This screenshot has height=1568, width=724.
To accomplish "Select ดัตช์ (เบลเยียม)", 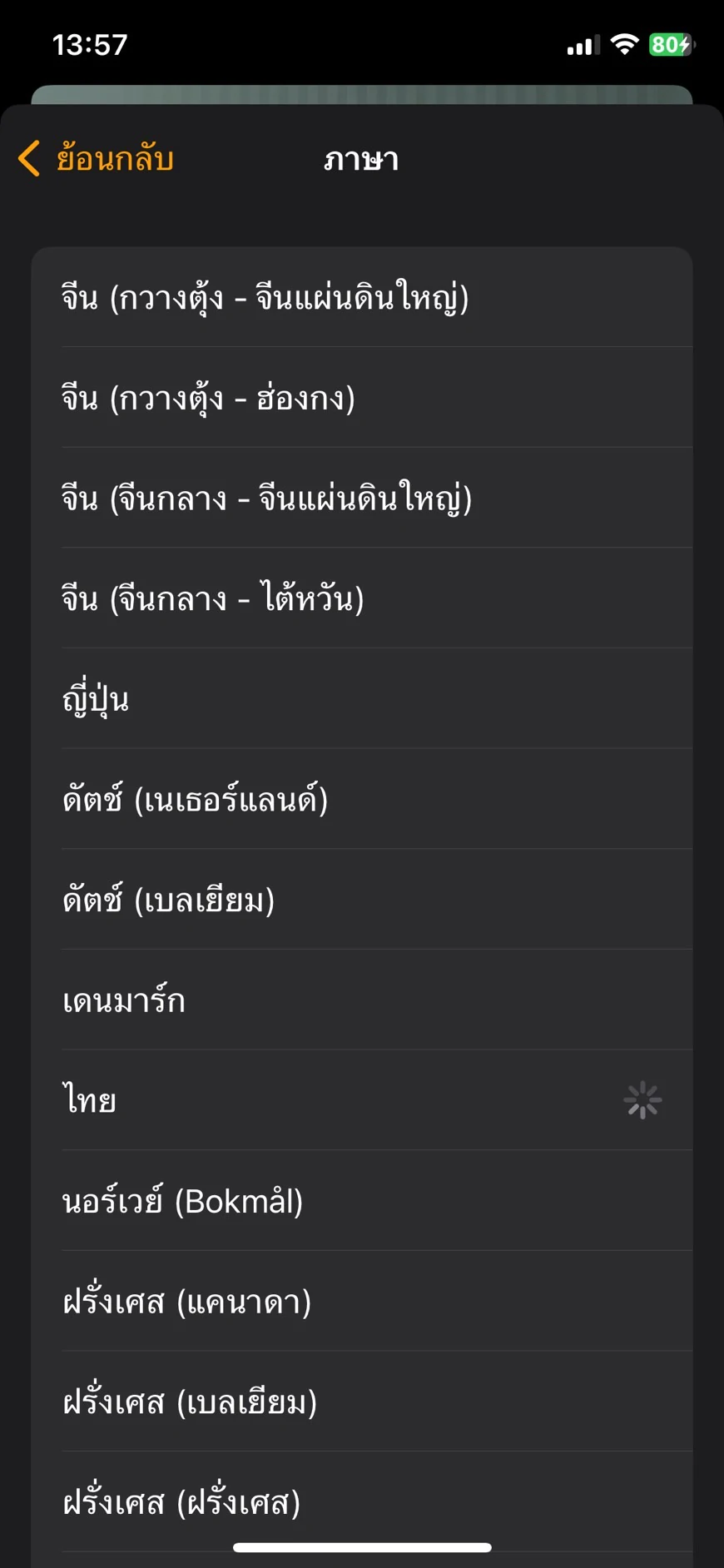I will pyautogui.click(x=362, y=900).
